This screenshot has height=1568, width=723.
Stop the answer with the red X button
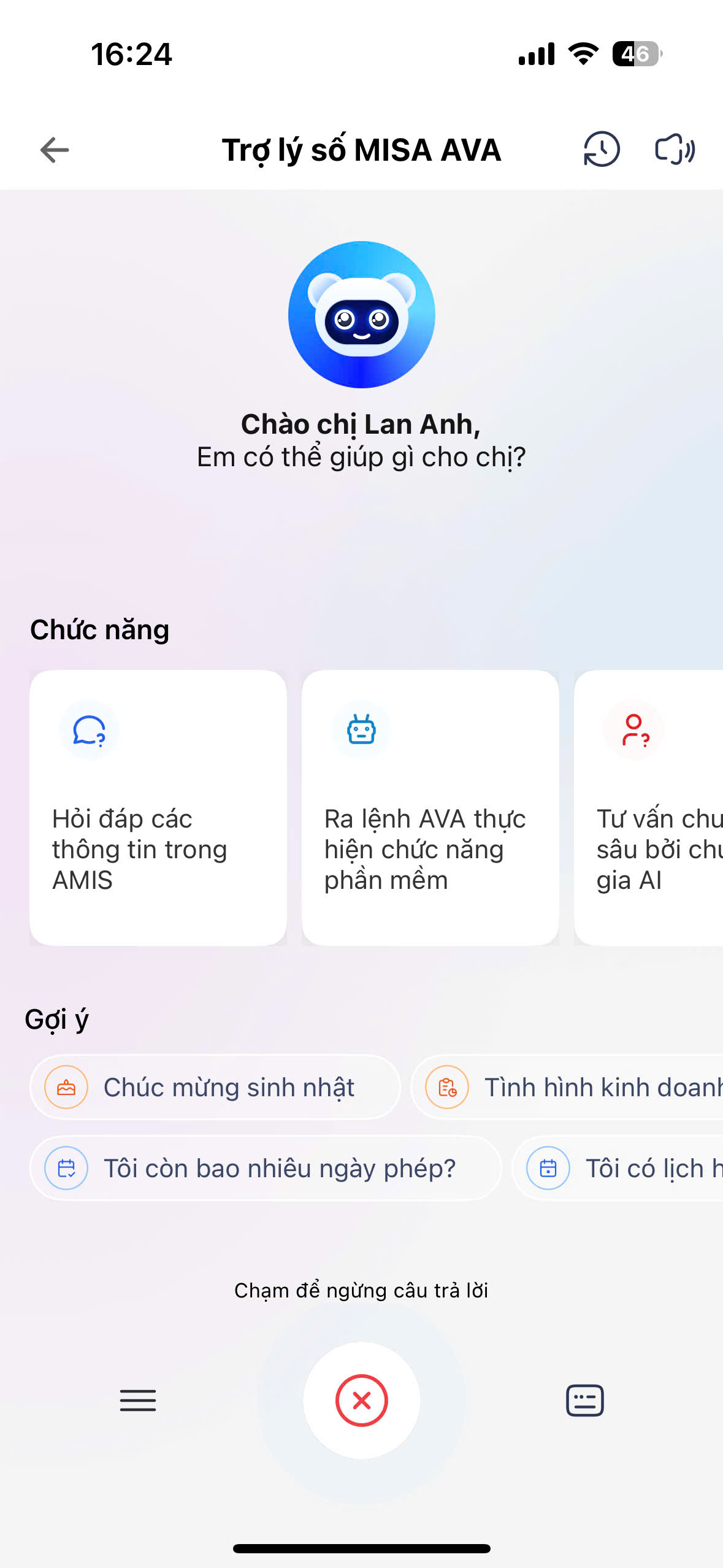pos(362,1401)
